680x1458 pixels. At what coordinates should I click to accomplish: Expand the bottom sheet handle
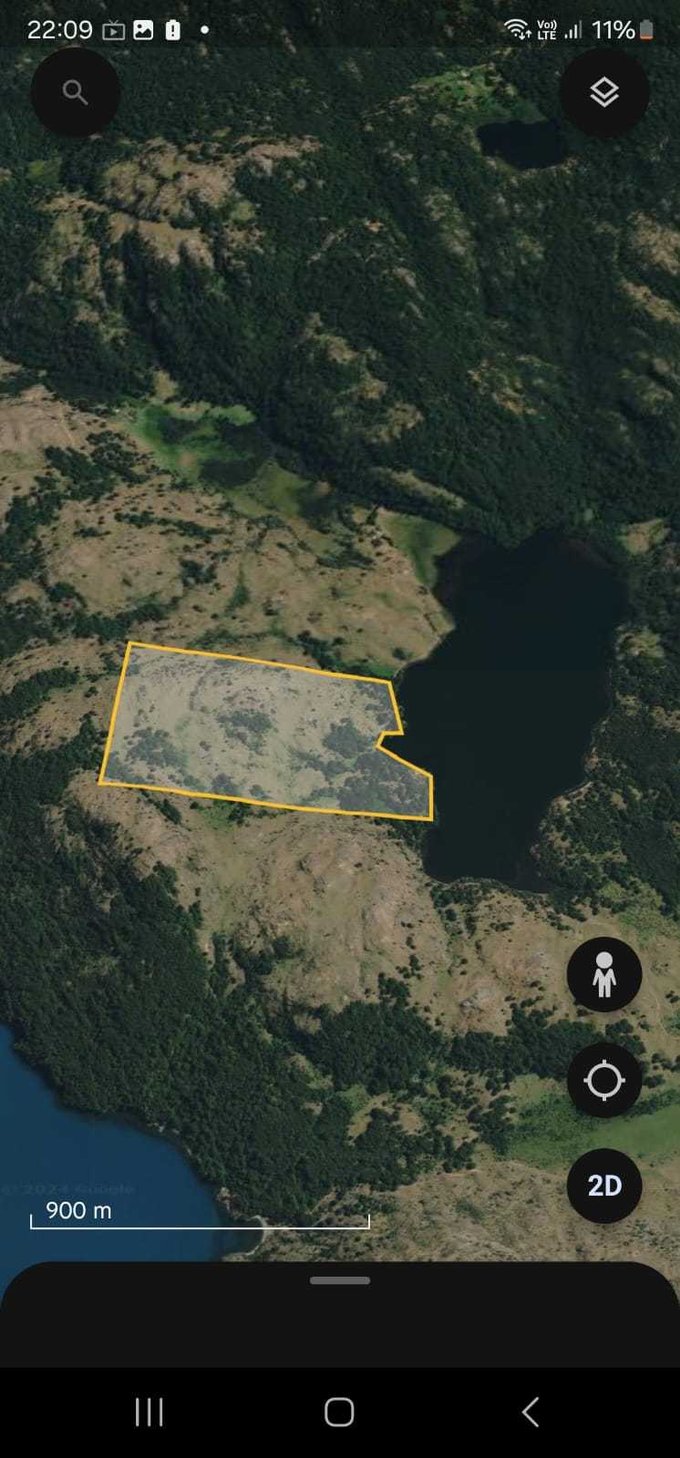pos(340,1281)
